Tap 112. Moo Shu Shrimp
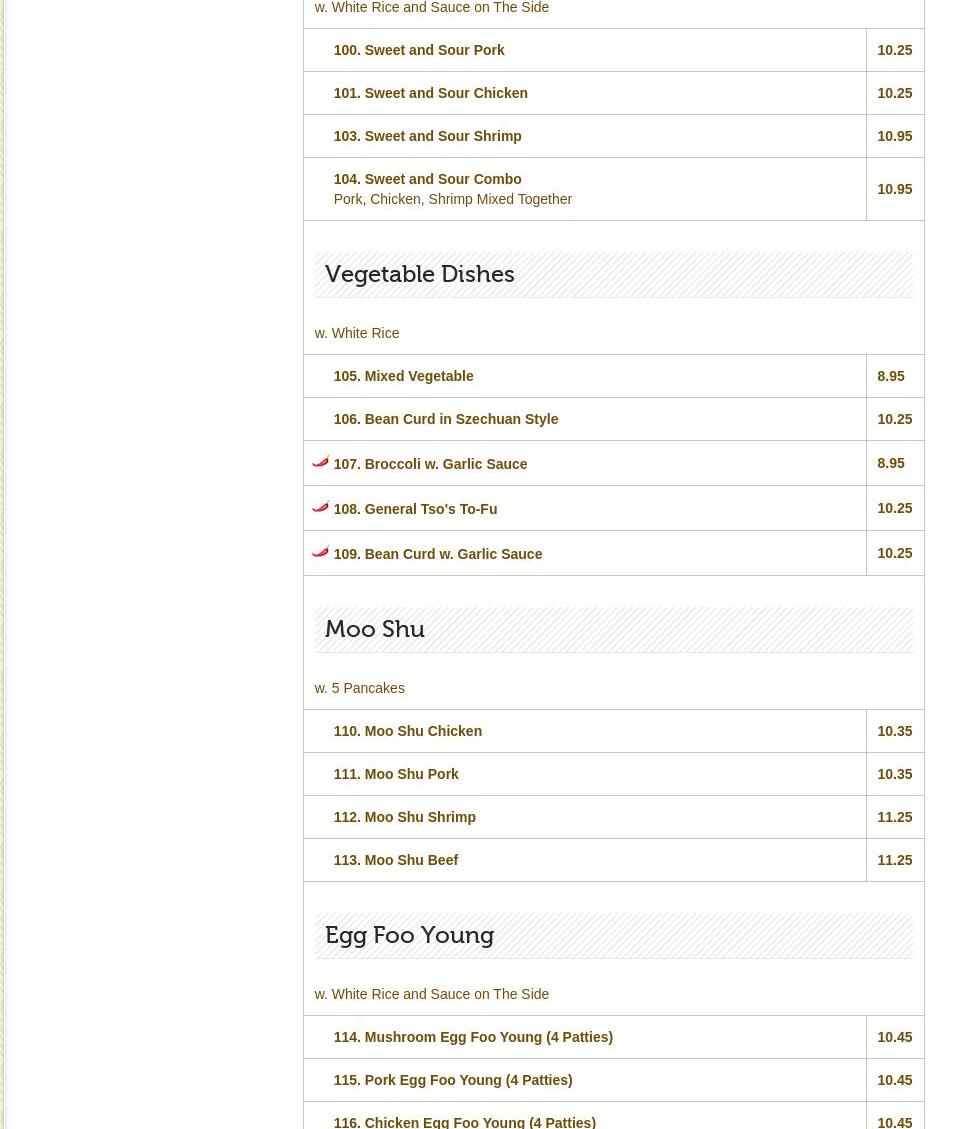The width and height of the screenshot is (953, 1129). pyautogui.click(x=404, y=817)
